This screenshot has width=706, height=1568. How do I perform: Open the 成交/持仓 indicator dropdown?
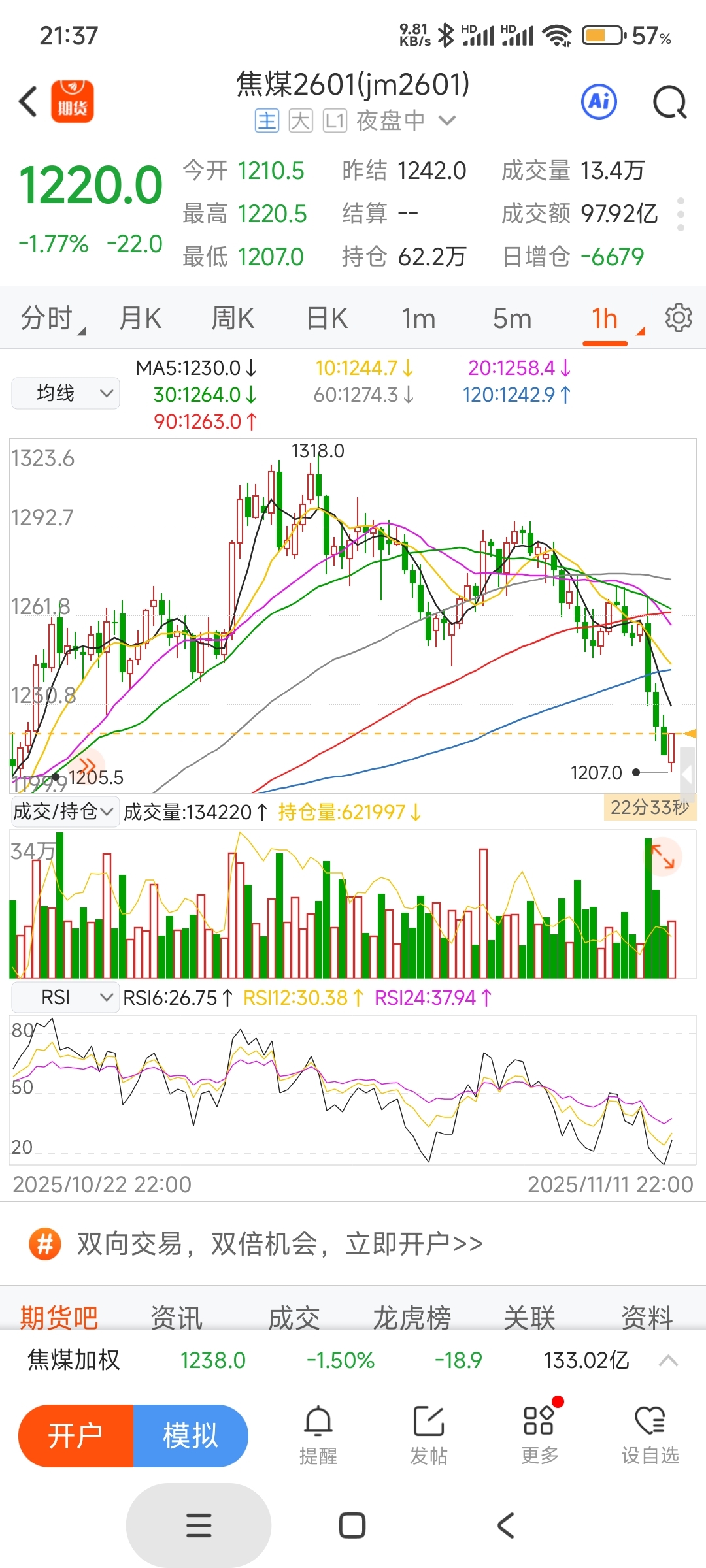(x=65, y=811)
